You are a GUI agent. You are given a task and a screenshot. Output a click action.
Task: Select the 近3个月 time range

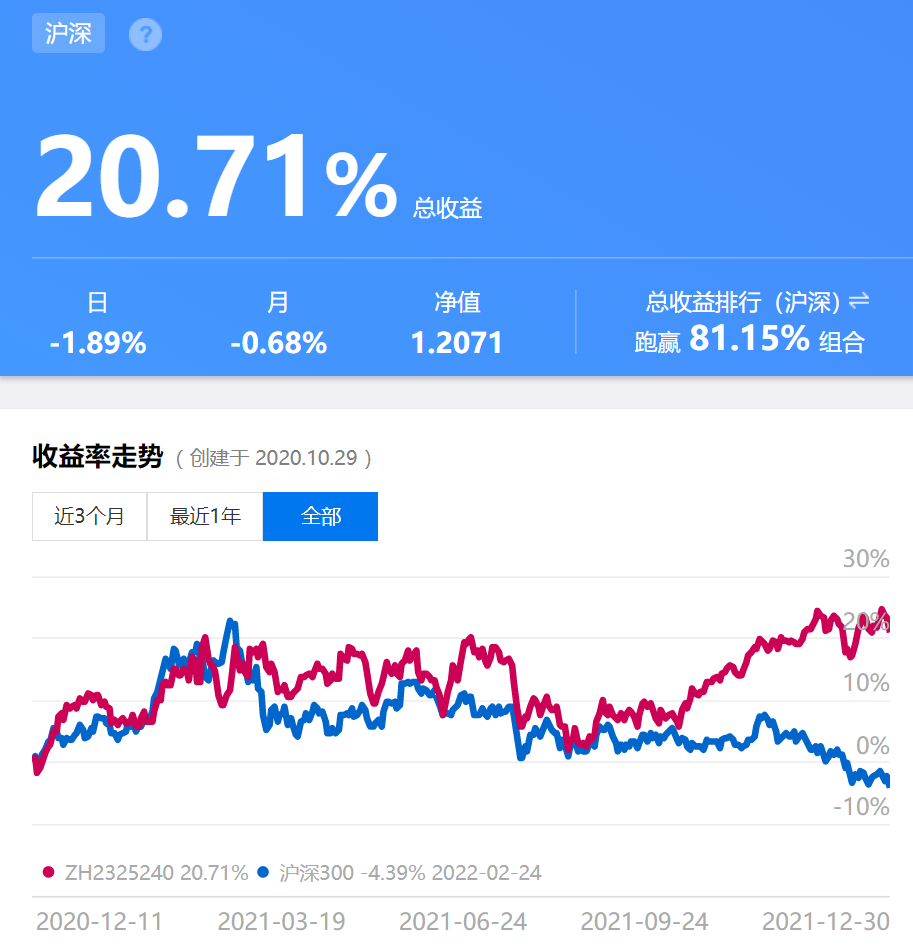click(x=89, y=516)
